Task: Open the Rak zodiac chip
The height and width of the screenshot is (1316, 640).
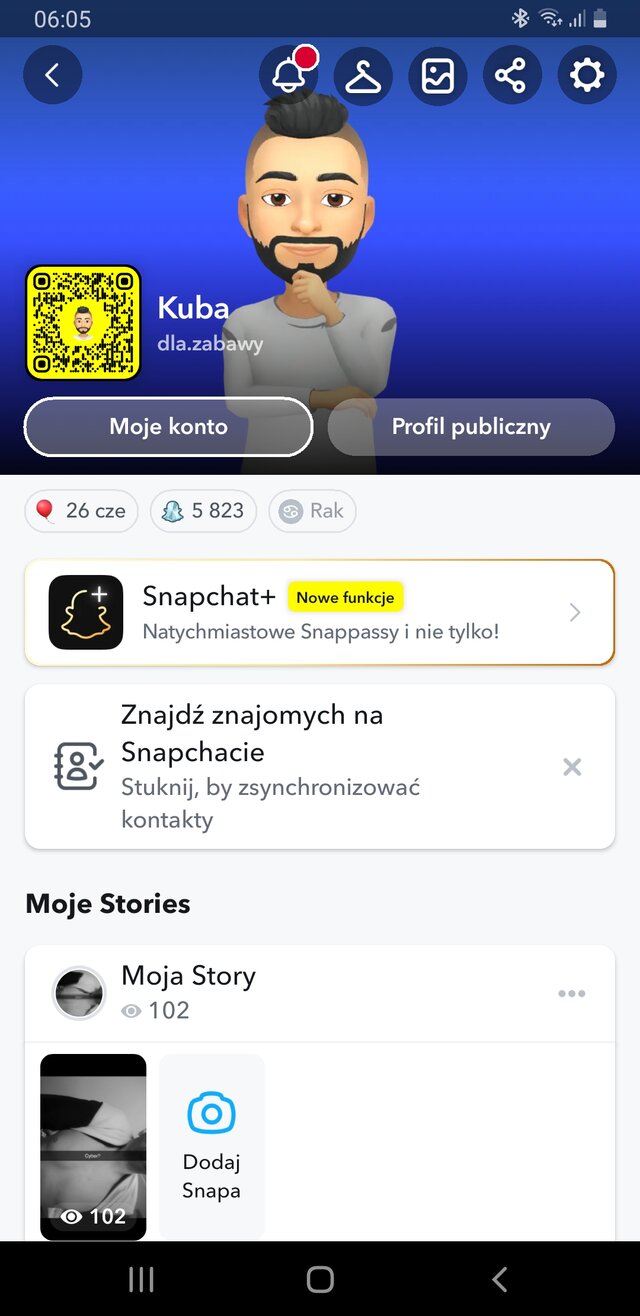Action: click(x=312, y=511)
